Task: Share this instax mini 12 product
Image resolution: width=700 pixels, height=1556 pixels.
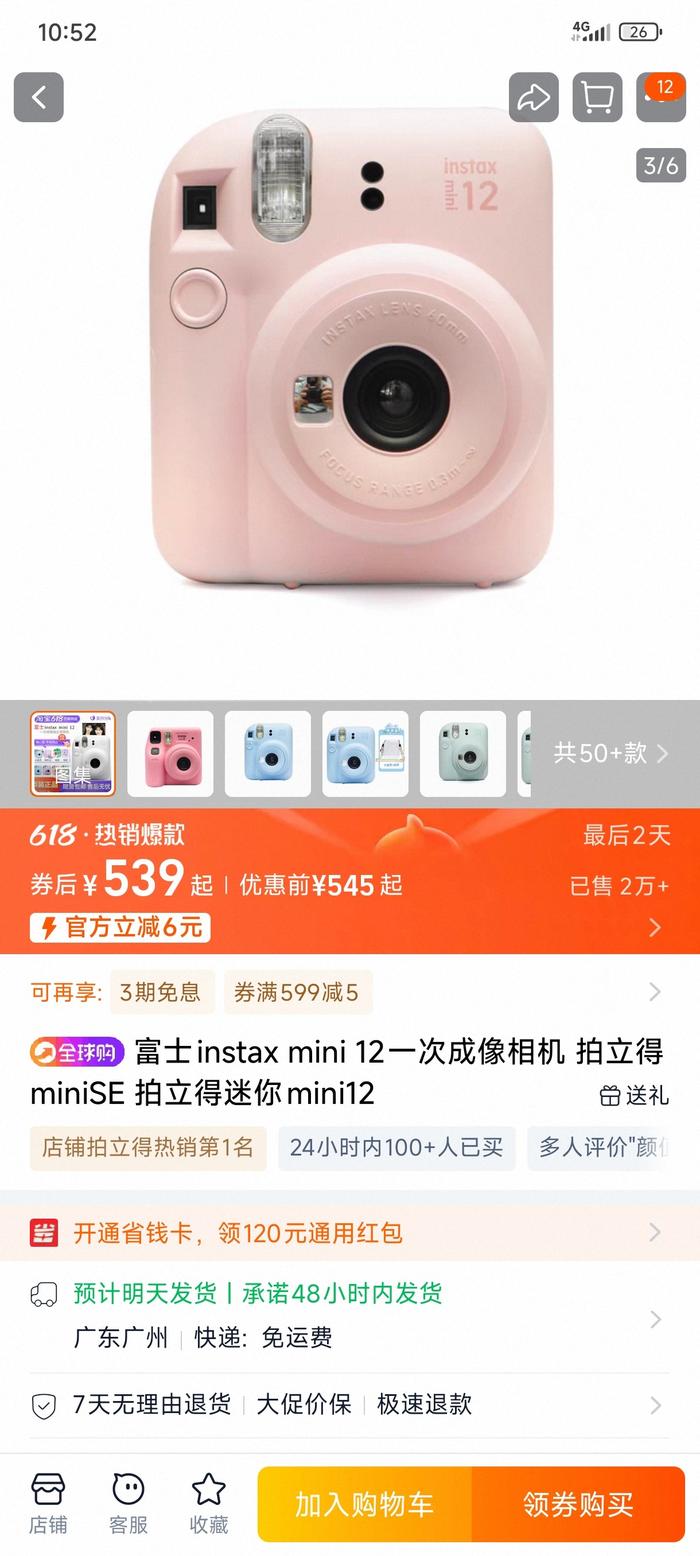Action: [533, 97]
